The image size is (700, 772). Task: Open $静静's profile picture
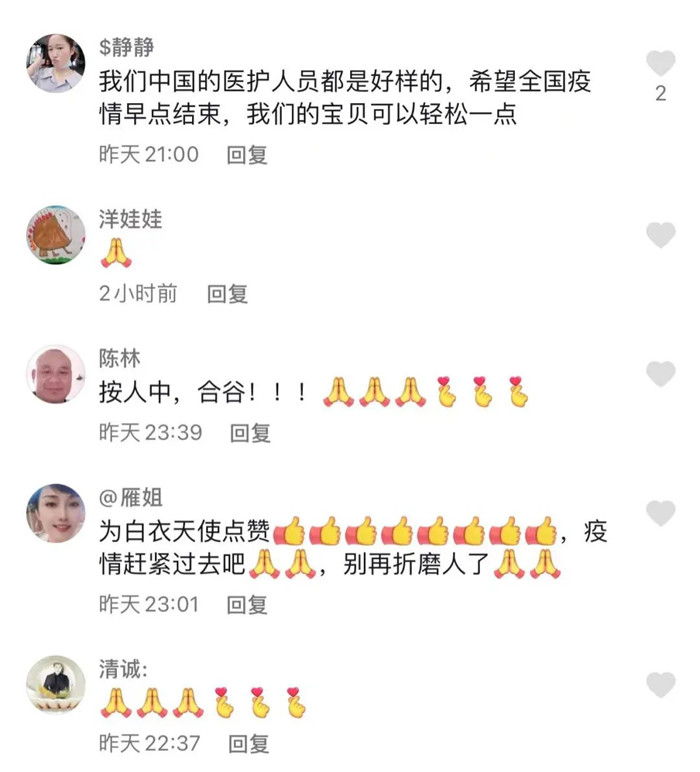(55, 63)
